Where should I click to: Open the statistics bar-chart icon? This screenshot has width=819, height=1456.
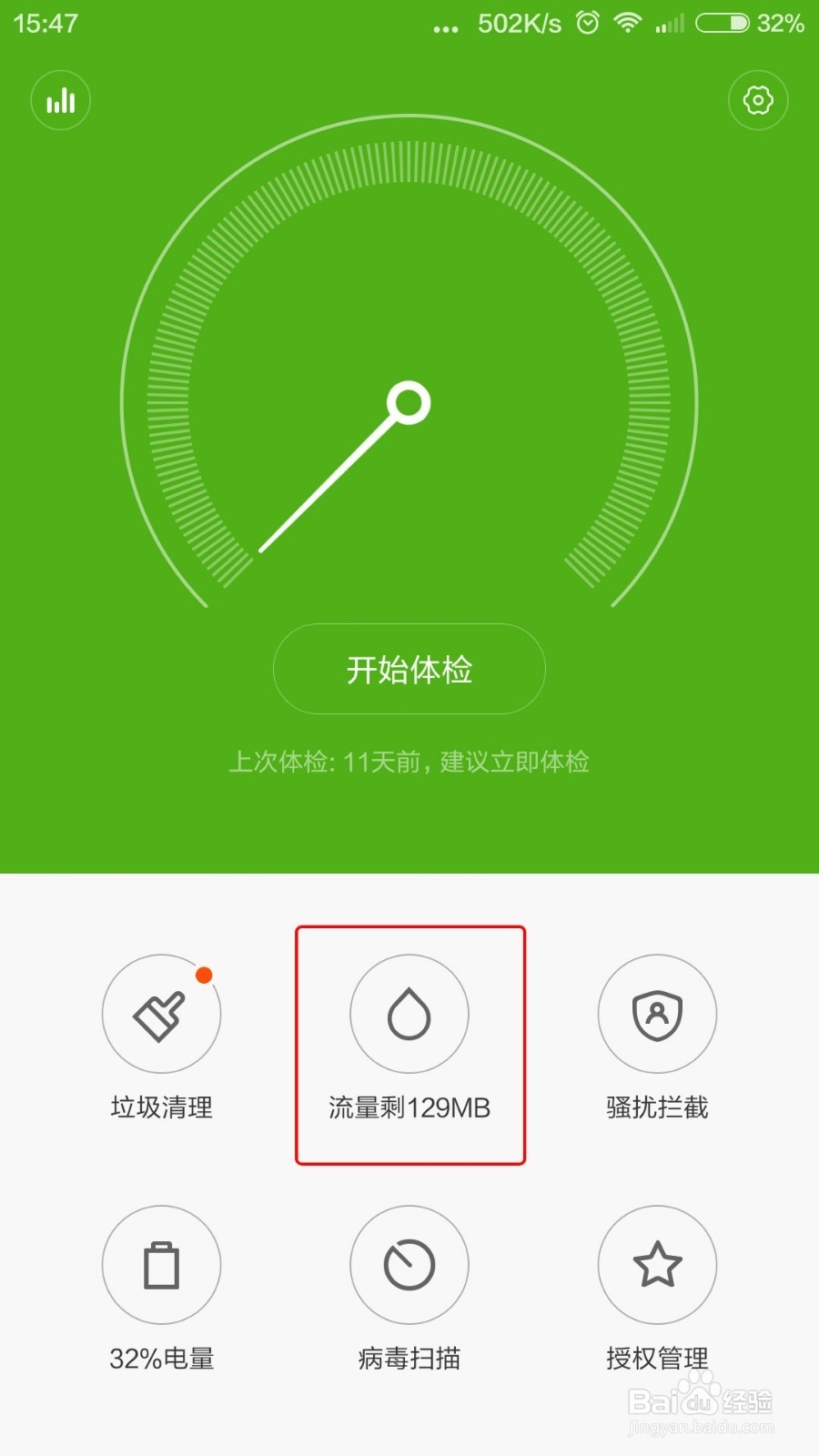60,100
